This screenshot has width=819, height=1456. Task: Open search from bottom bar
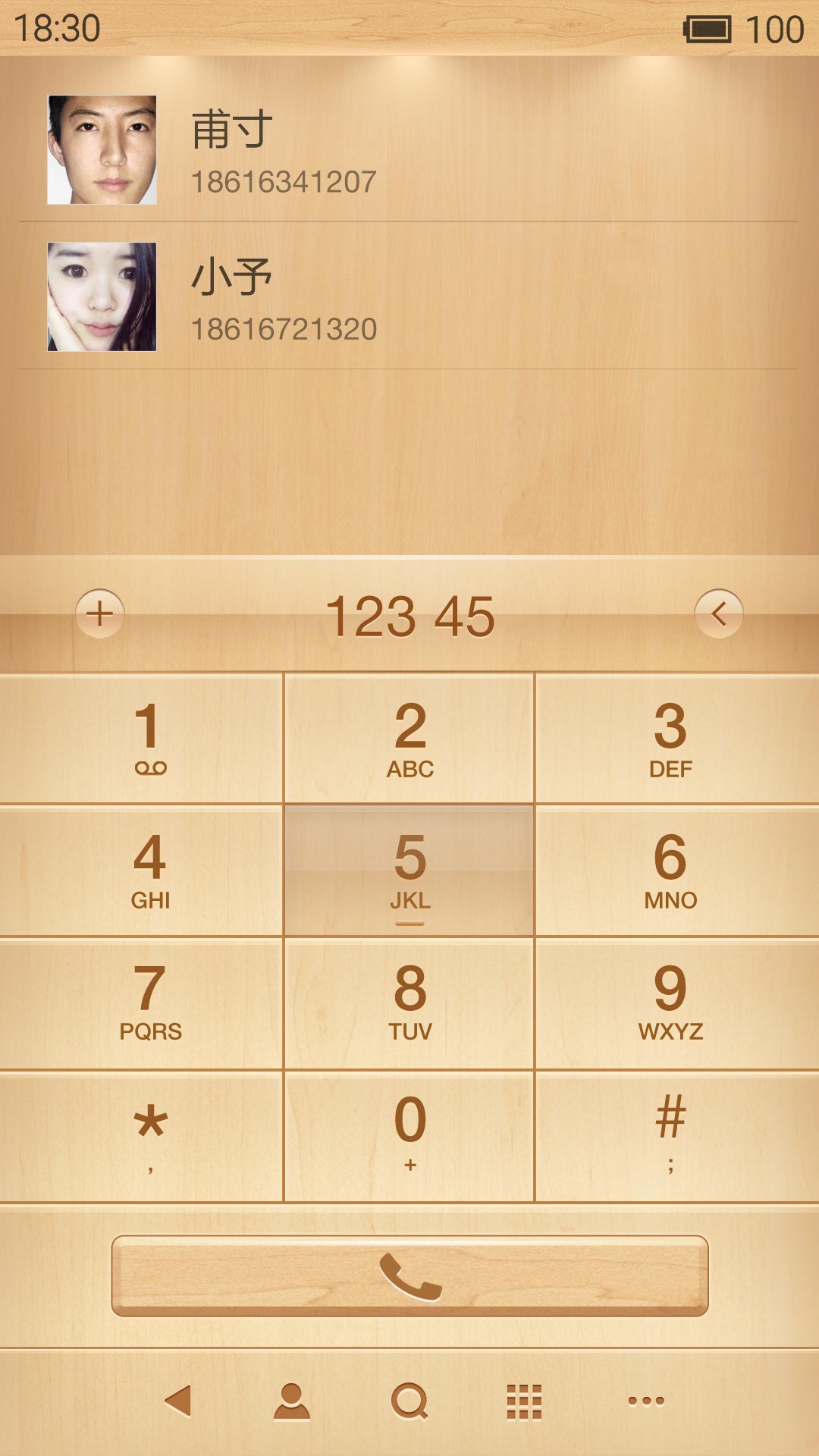(x=409, y=1401)
